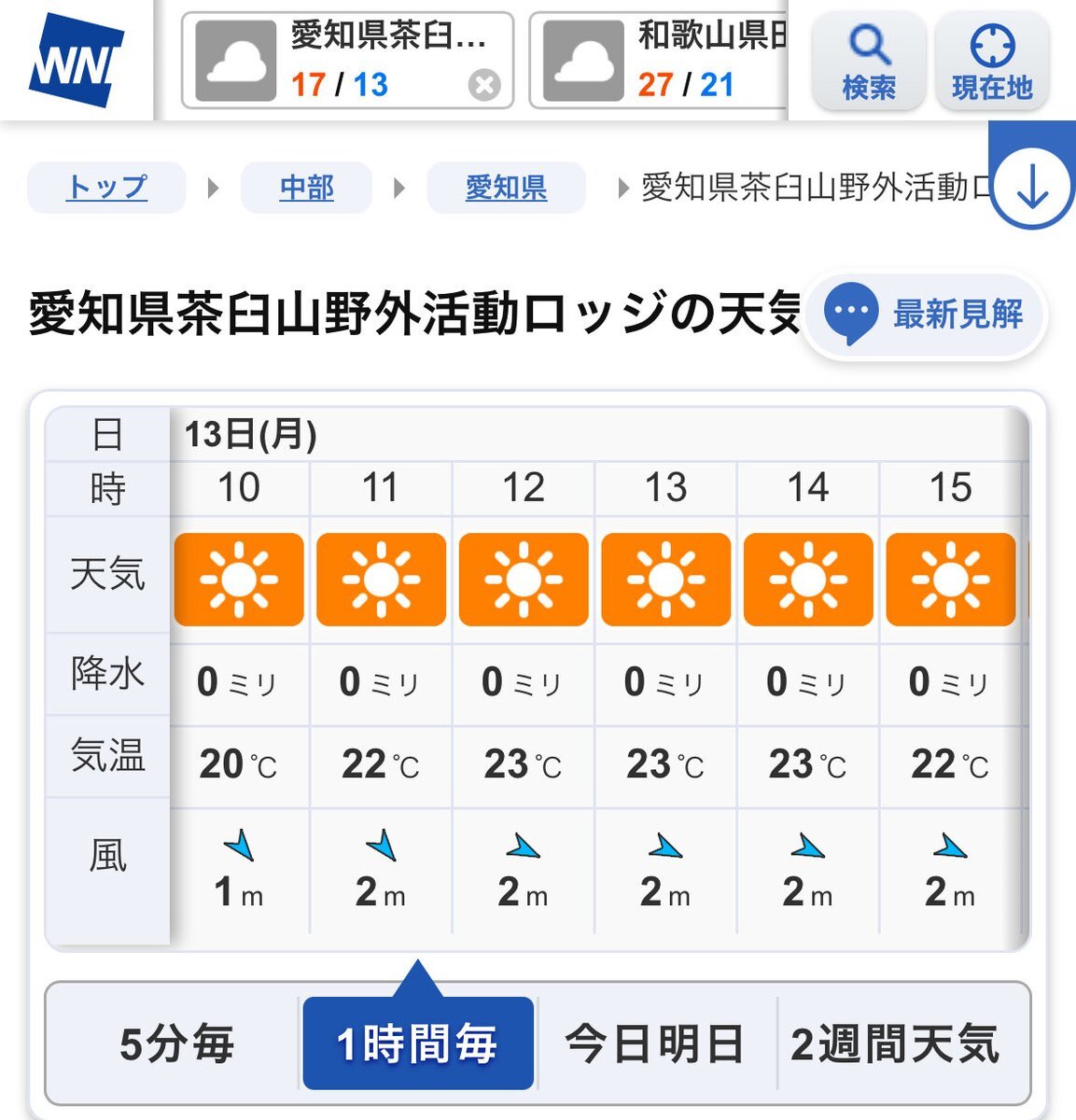
Task: Switch to 今日明日 forecast tab
Action: click(x=655, y=1043)
